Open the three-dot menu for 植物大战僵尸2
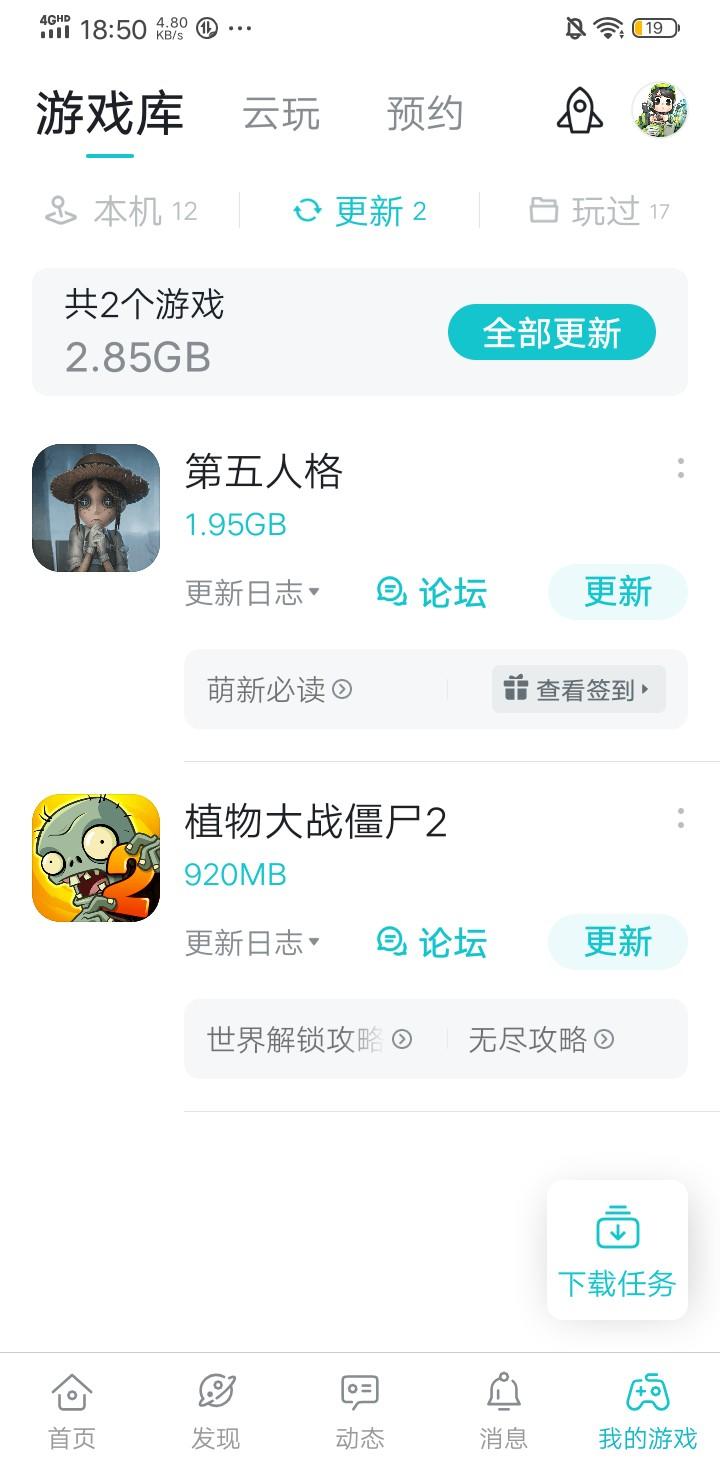 click(679, 819)
